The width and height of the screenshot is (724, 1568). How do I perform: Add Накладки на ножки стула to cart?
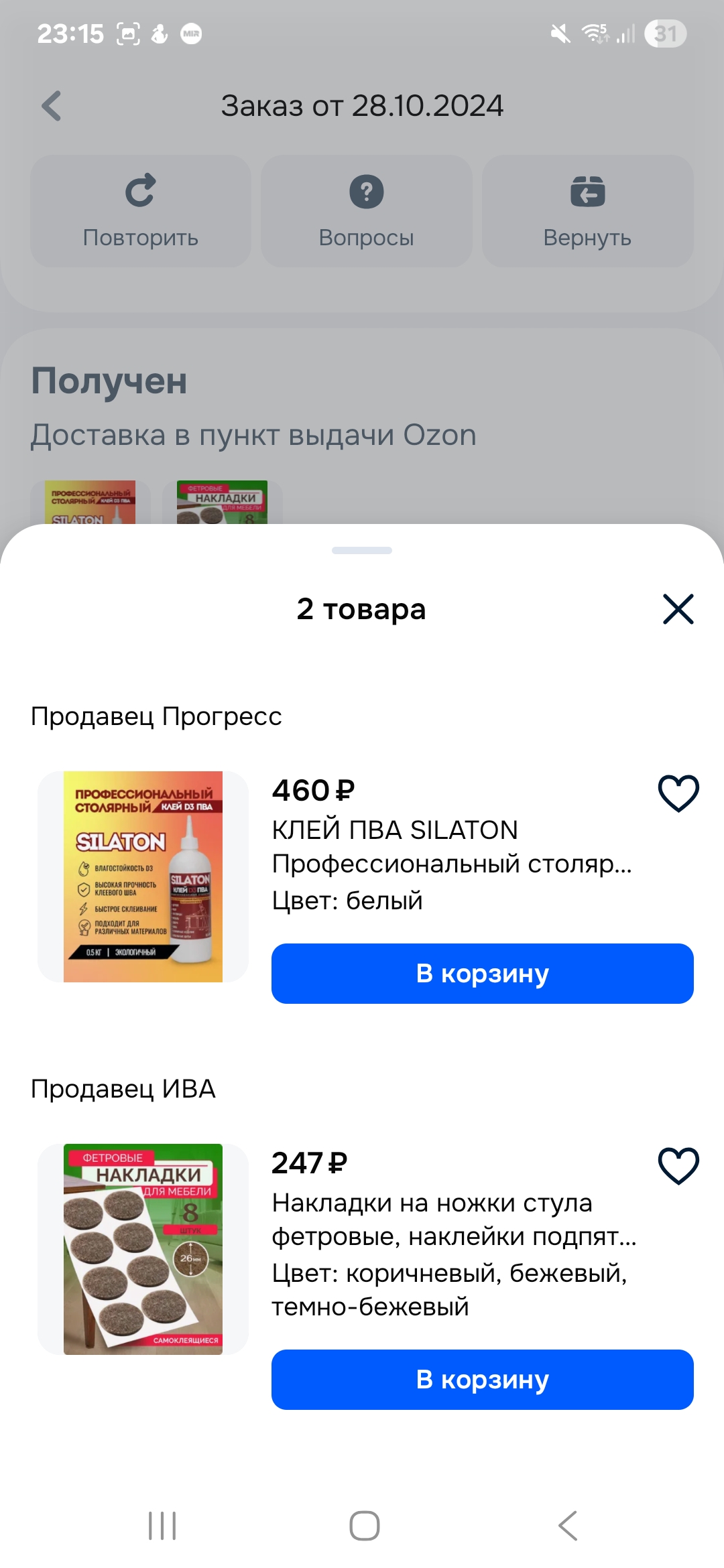(x=482, y=1379)
